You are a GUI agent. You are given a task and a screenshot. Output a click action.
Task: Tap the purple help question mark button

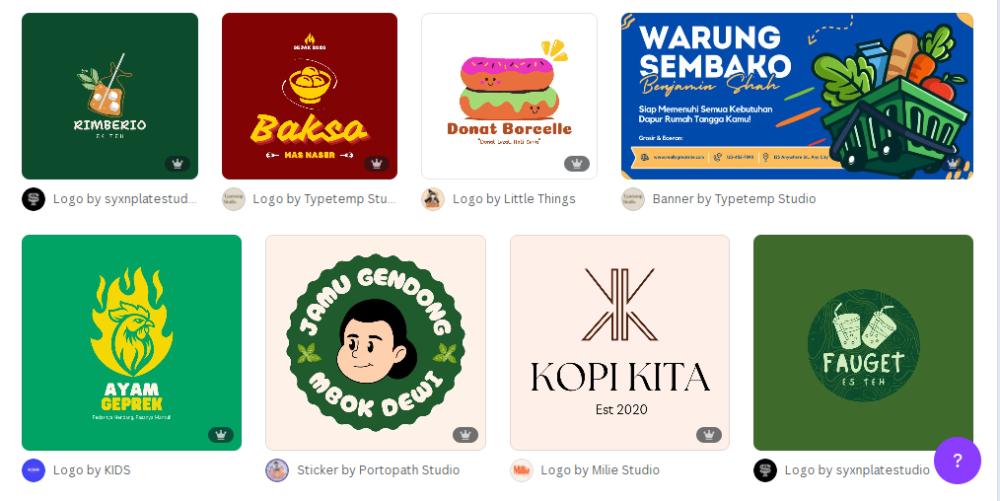pos(957,460)
